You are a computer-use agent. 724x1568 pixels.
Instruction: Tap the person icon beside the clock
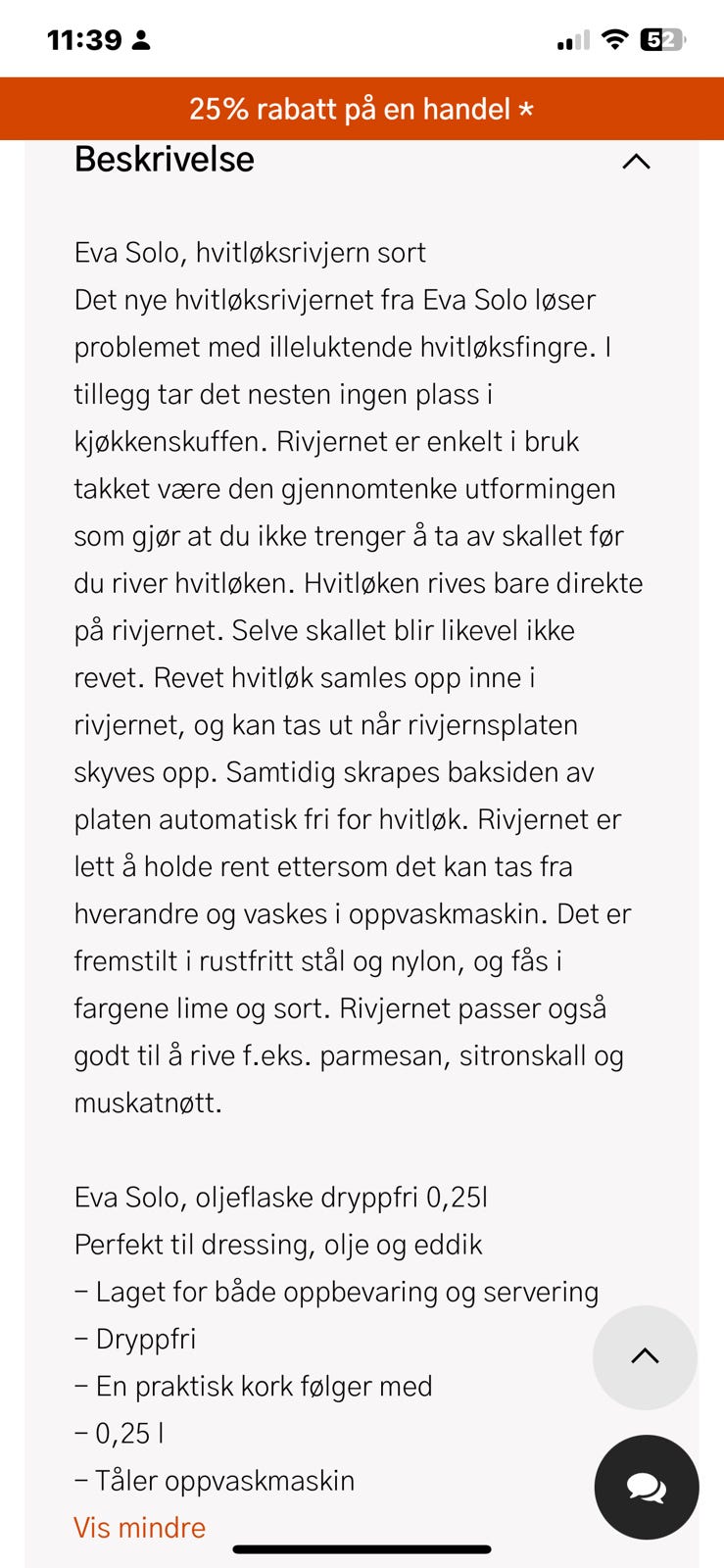[x=145, y=40]
